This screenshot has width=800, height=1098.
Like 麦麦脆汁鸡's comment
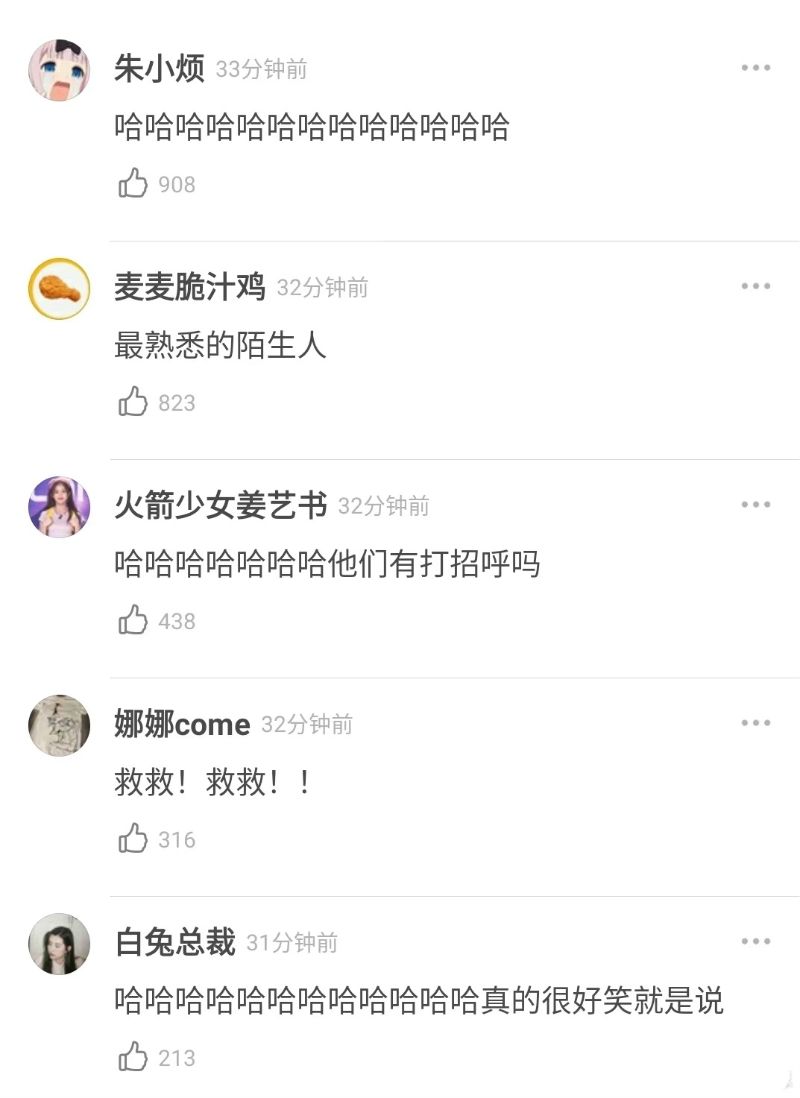133,402
